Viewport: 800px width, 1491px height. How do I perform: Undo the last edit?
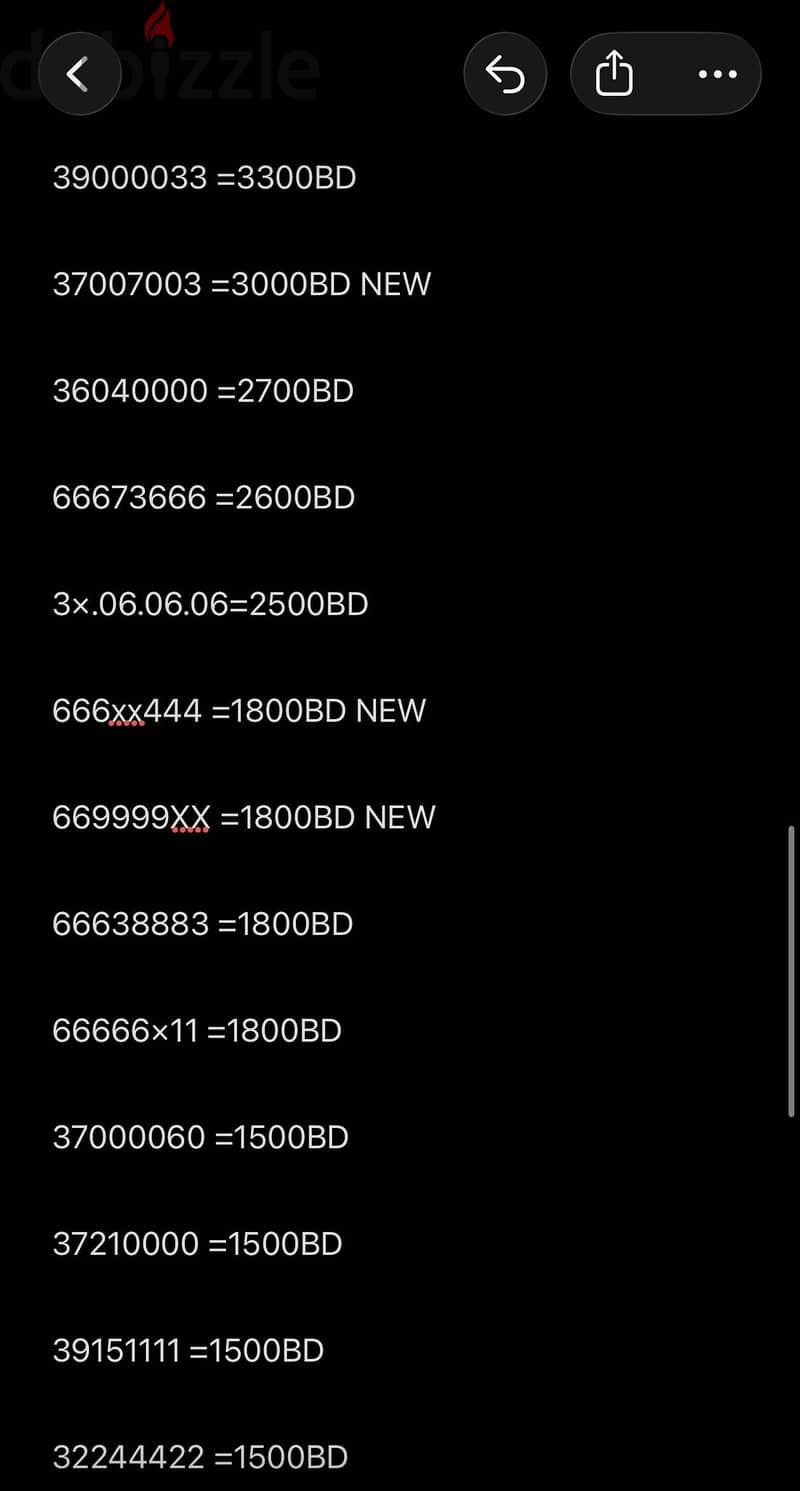[x=505, y=74]
